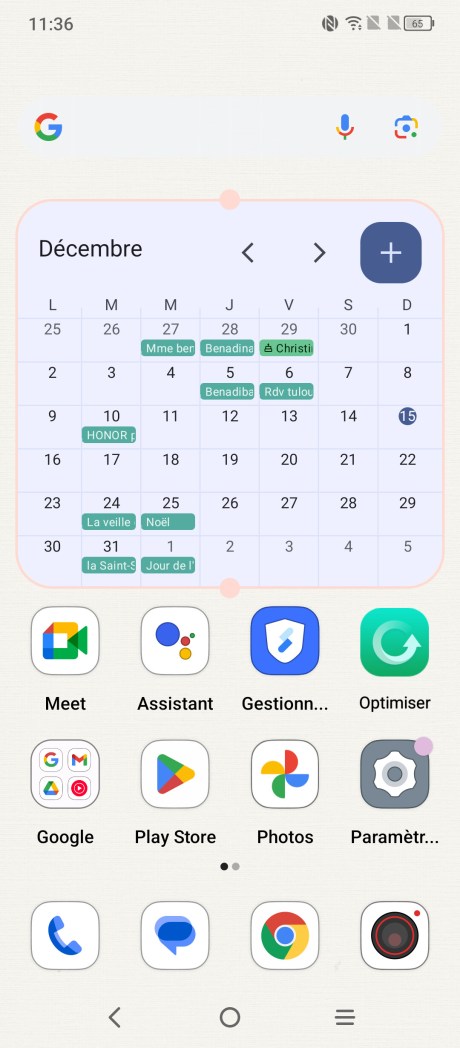Open the Gestionnaire app

coord(285,641)
